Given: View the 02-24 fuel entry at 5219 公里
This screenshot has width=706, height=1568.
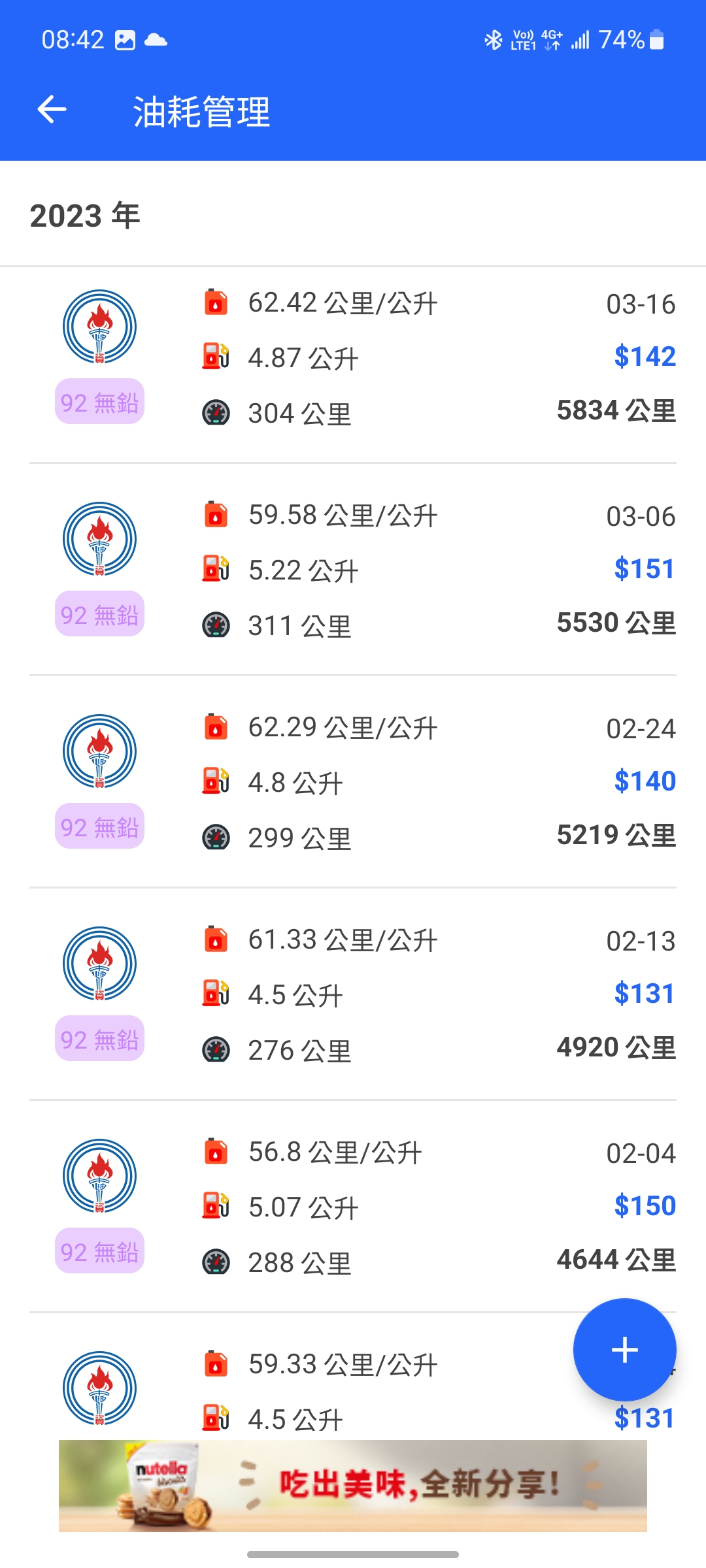Looking at the screenshot, I should click(353, 781).
